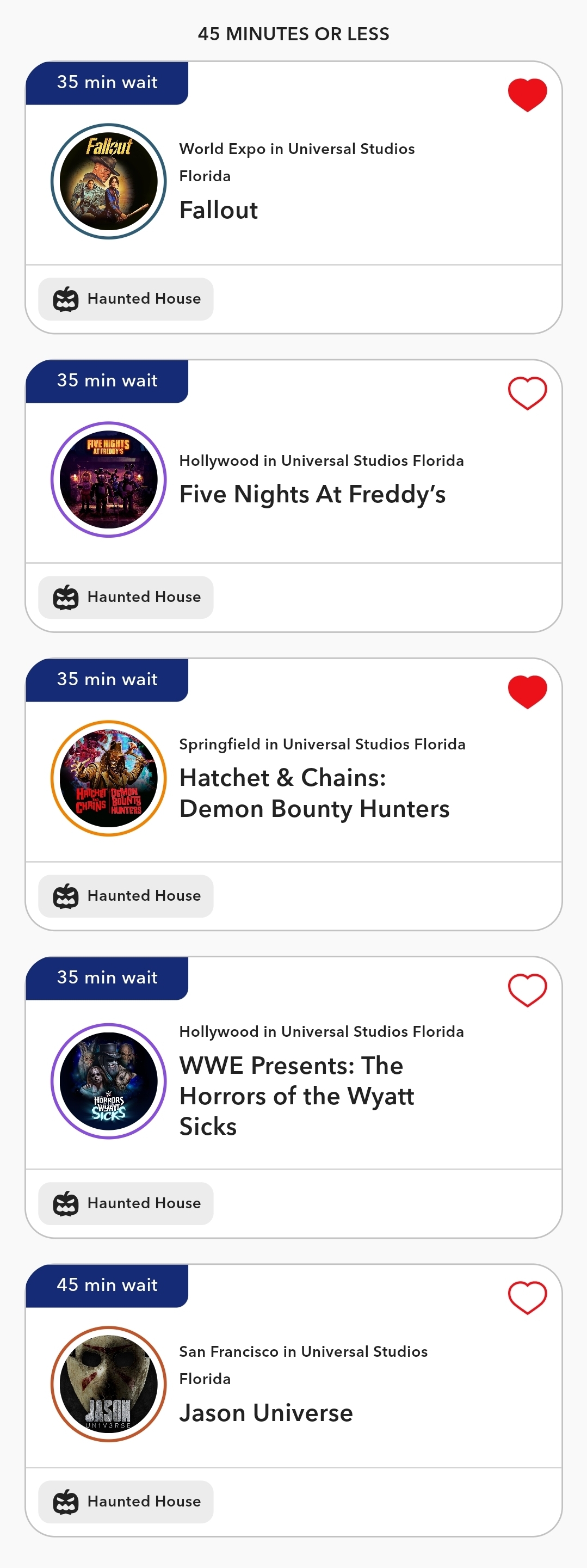Screen dimensions: 587x1568
Task: Remove Hatchet & Chains from favorites
Action: [527, 692]
